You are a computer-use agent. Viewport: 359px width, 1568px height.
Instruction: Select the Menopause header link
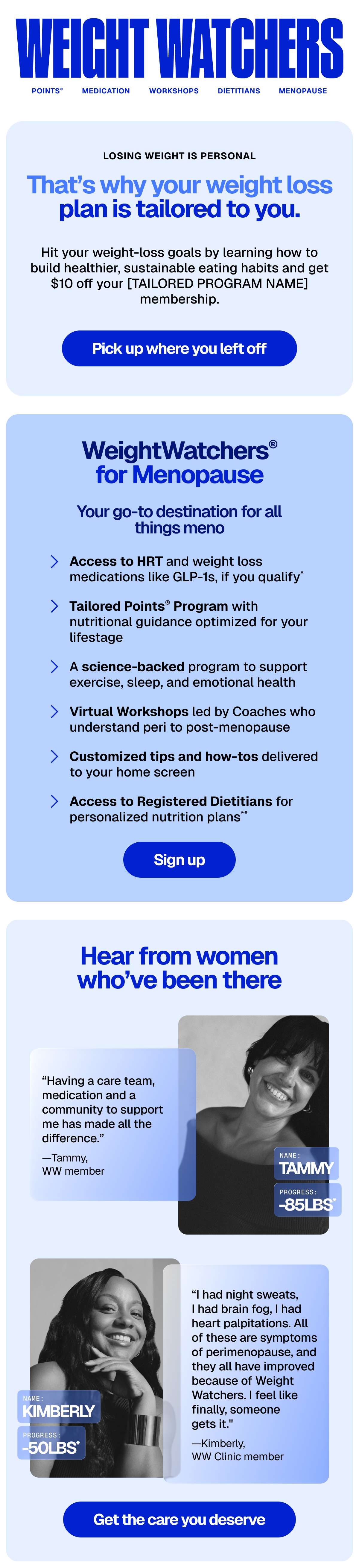[302, 91]
